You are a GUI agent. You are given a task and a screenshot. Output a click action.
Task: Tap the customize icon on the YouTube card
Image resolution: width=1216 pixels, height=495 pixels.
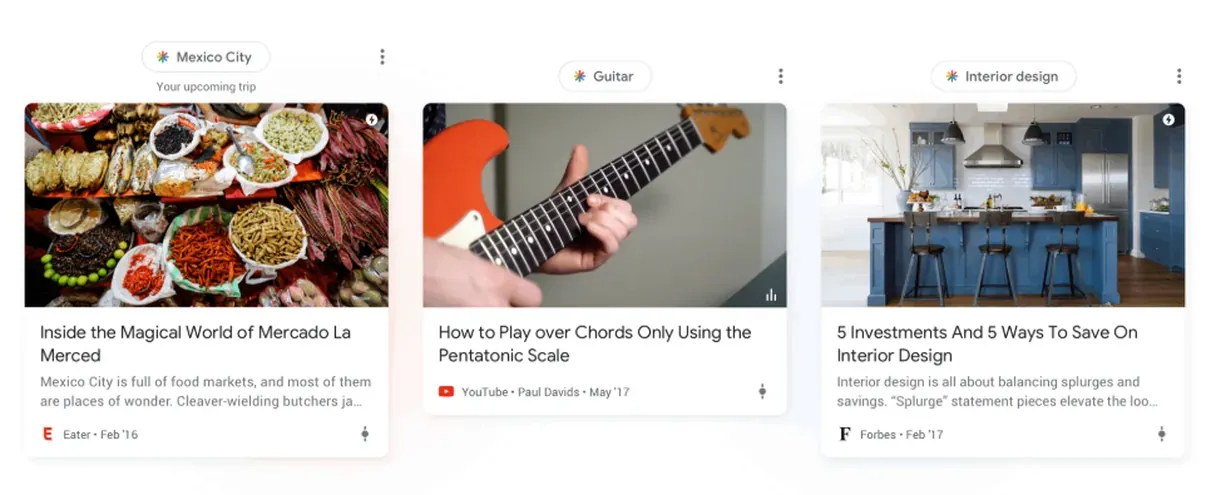pyautogui.click(x=762, y=392)
